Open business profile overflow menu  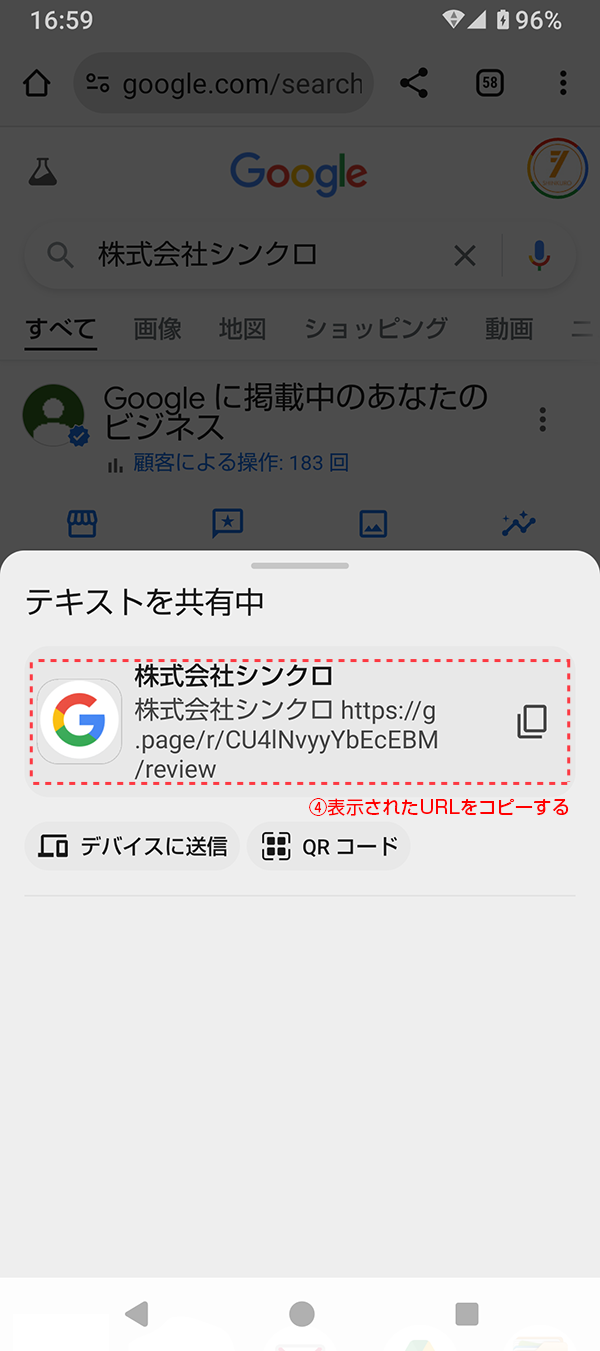[543, 419]
